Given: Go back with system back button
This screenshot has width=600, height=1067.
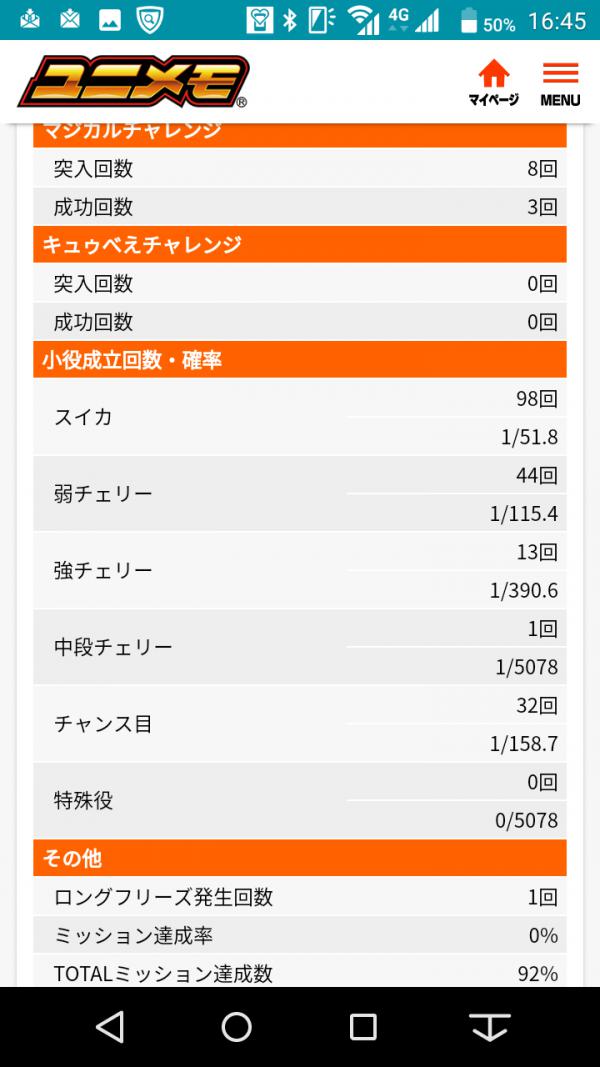Looking at the screenshot, I should 110,1026.
